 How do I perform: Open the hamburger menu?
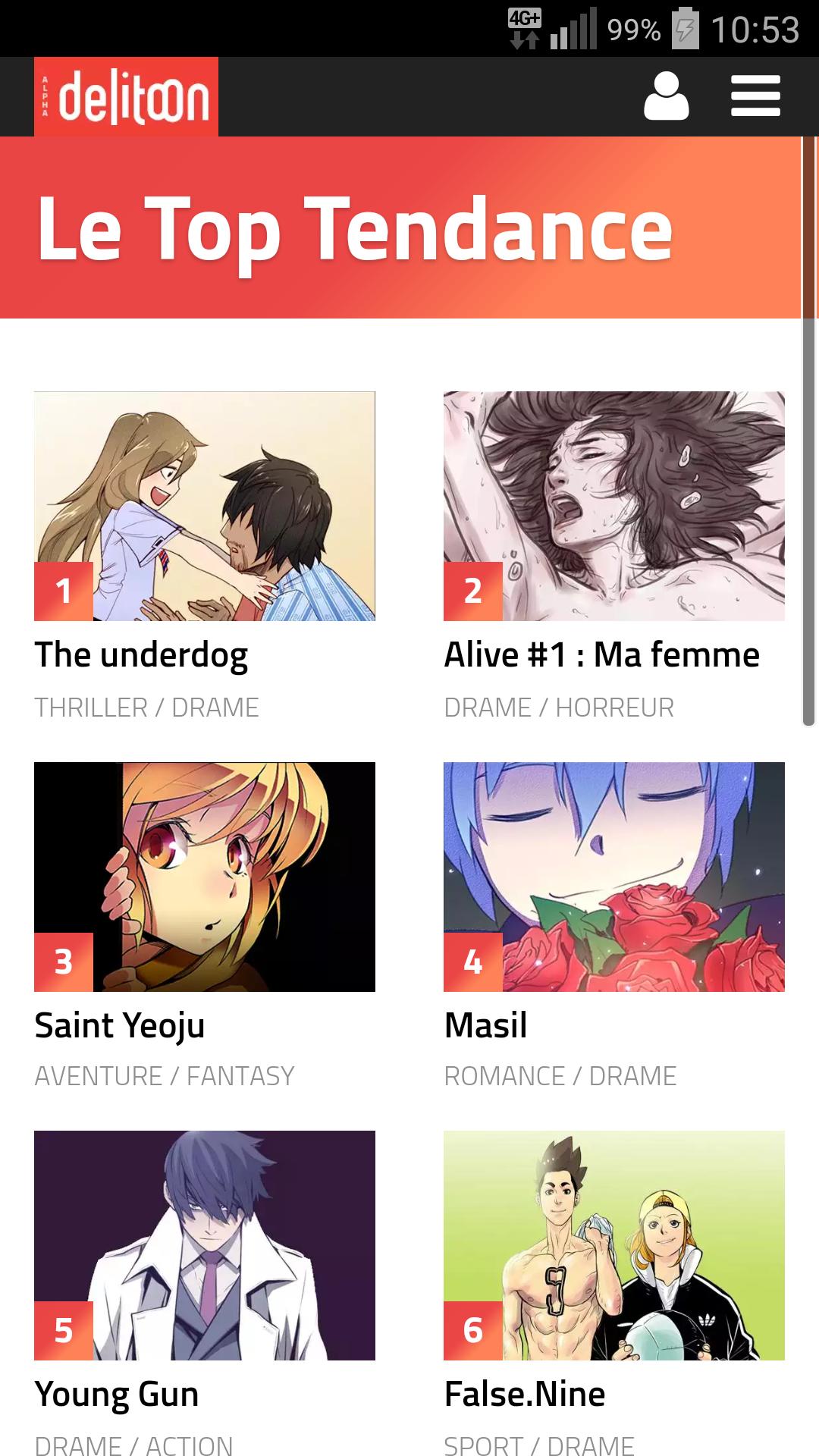pyautogui.click(x=755, y=96)
